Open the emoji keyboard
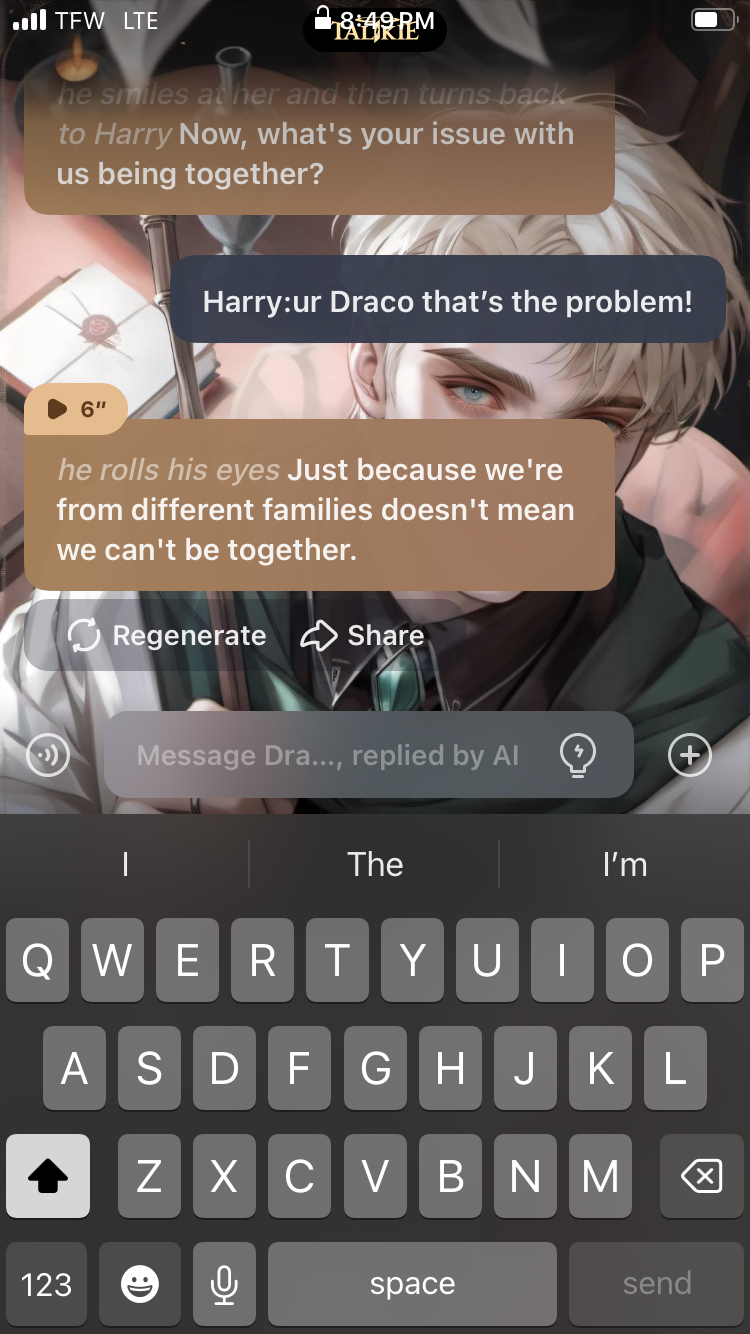750x1334 pixels. [x=139, y=1284]
